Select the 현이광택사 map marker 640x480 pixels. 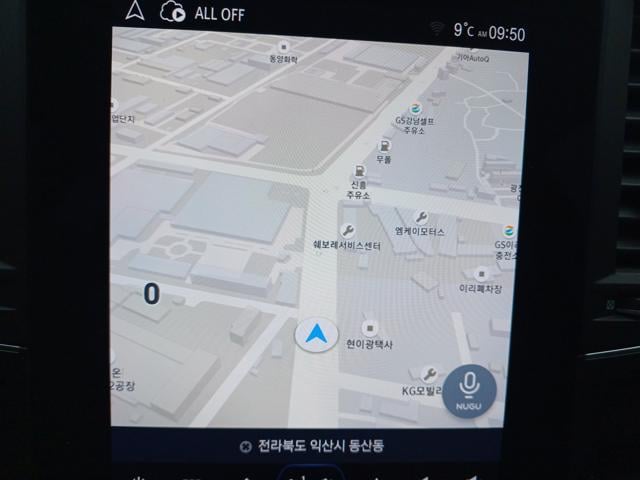point(370,327)
